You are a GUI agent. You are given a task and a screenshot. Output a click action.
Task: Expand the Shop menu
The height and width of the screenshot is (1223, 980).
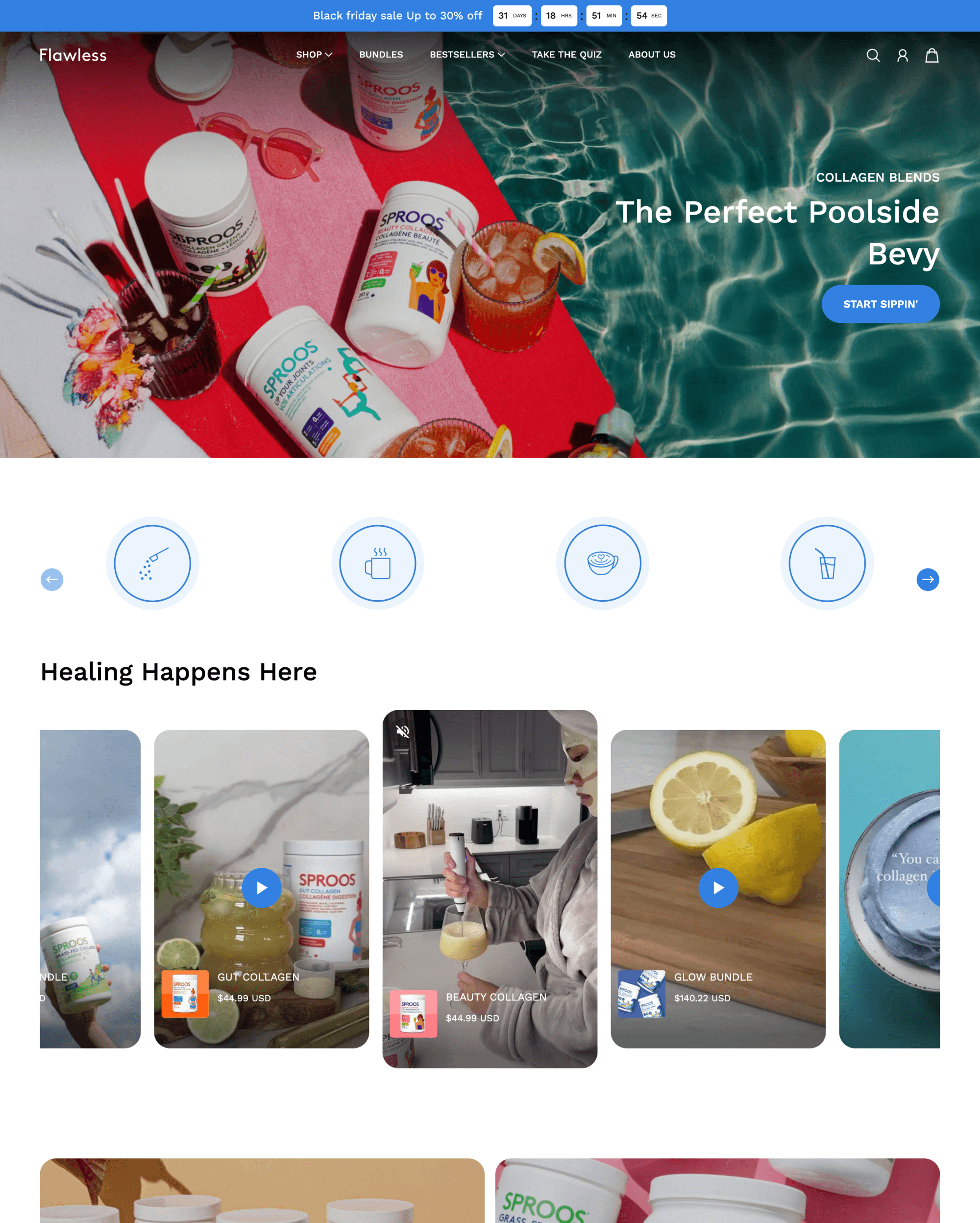coord(314,54)
